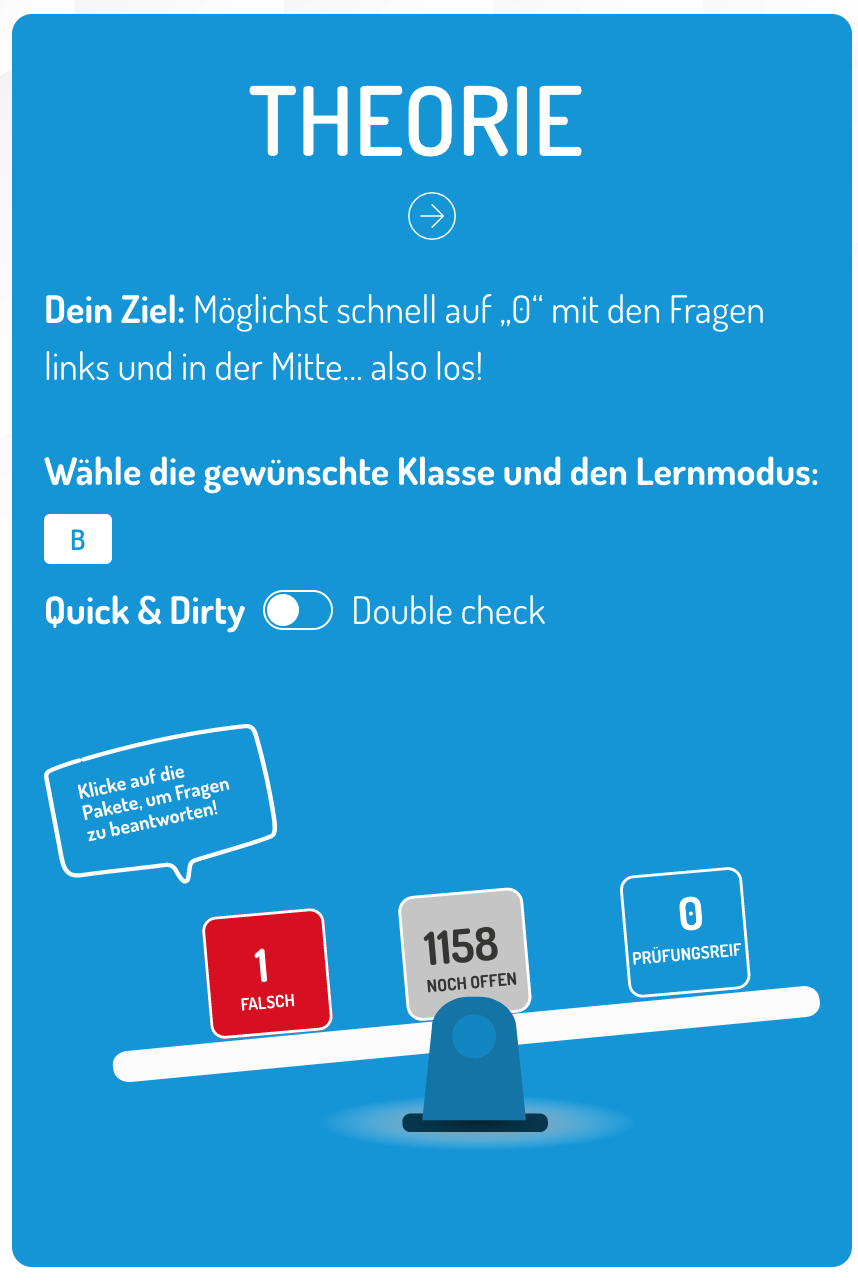Open the red Falsch package

(267, 974)
